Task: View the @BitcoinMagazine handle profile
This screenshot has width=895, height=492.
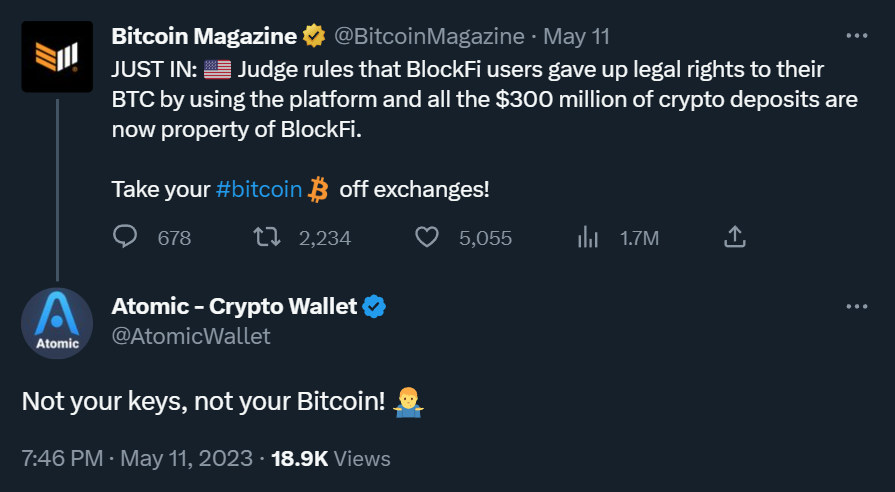Action: tap(428, 37)
